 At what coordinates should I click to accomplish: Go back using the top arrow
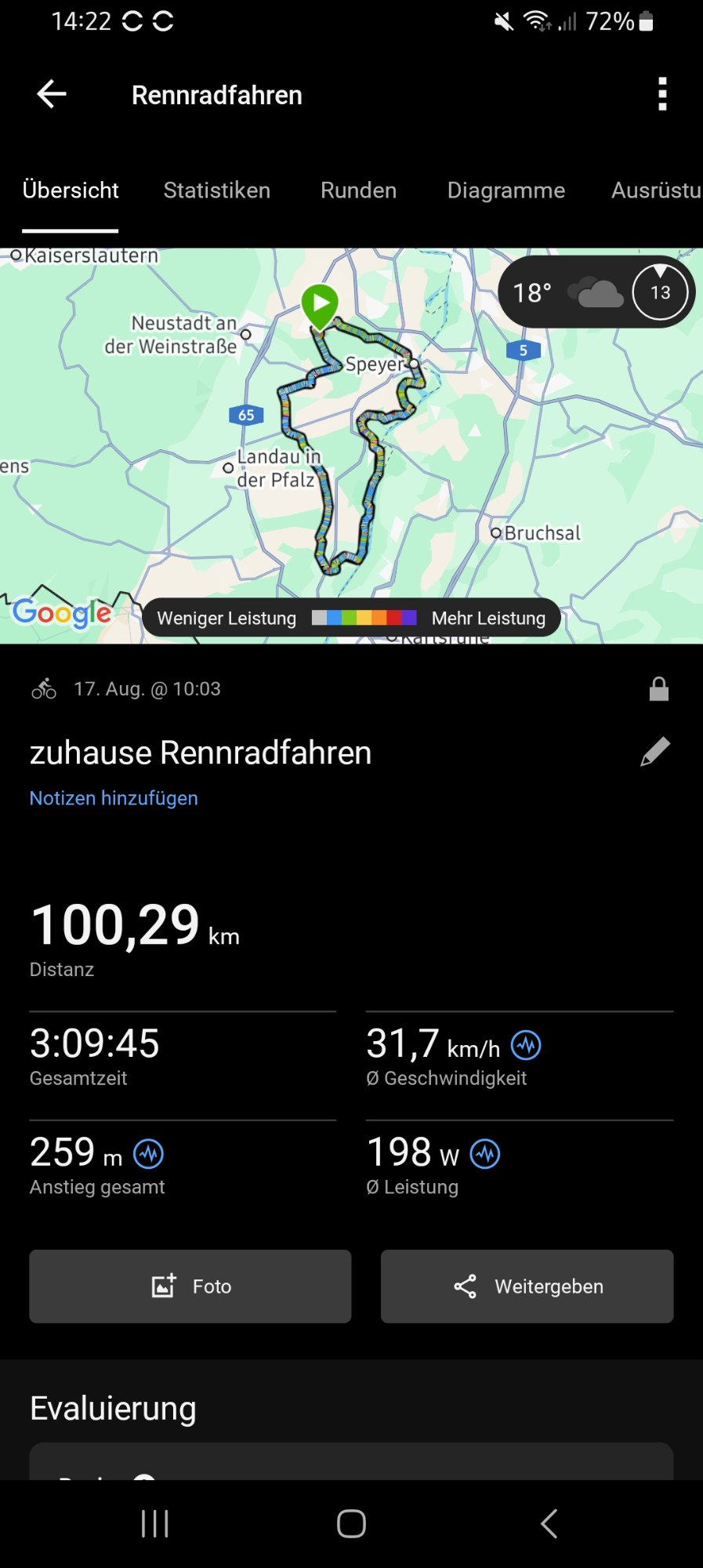52,95
